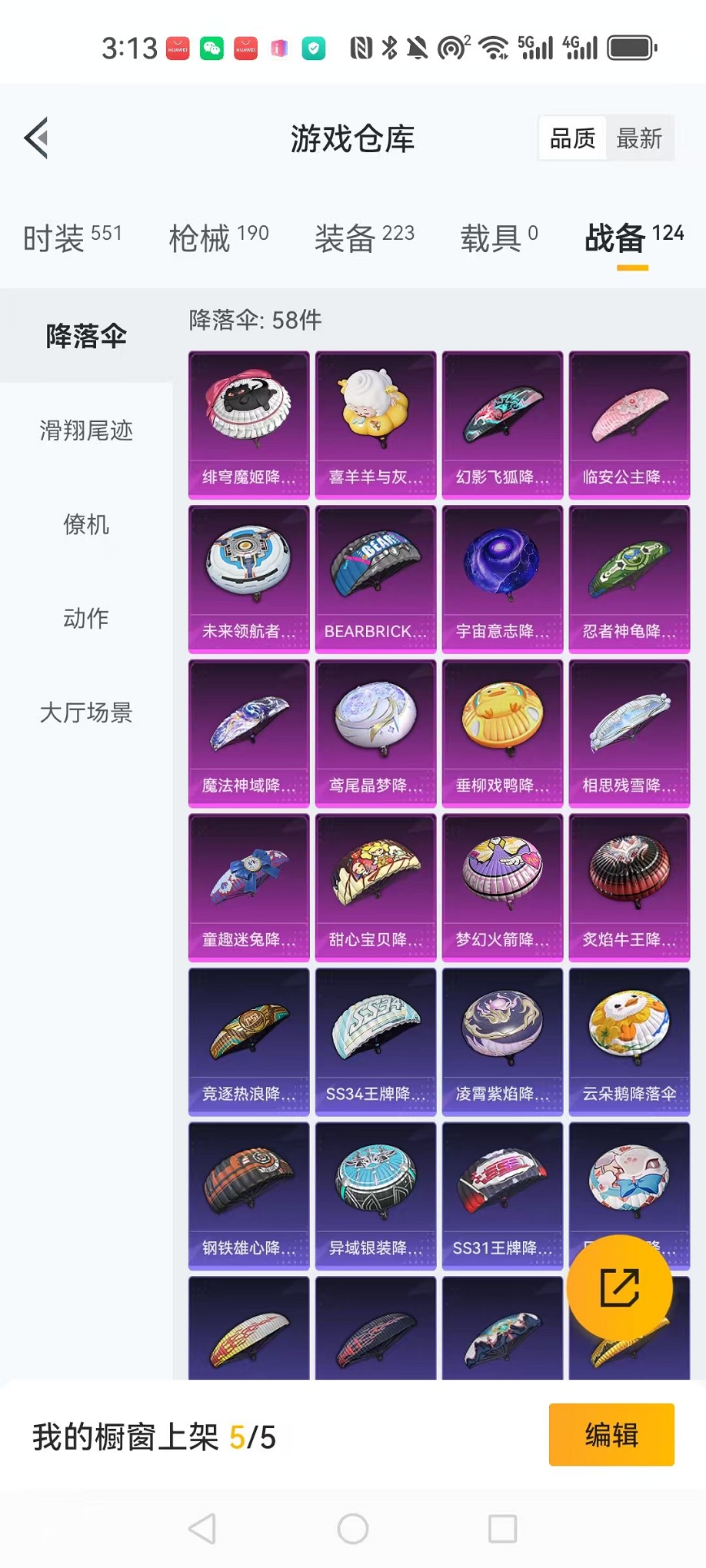Image resolution: width=706 pixels, height=1568 pixels.
Task: Sort items by 品质
Action: (x=573, y=138)
